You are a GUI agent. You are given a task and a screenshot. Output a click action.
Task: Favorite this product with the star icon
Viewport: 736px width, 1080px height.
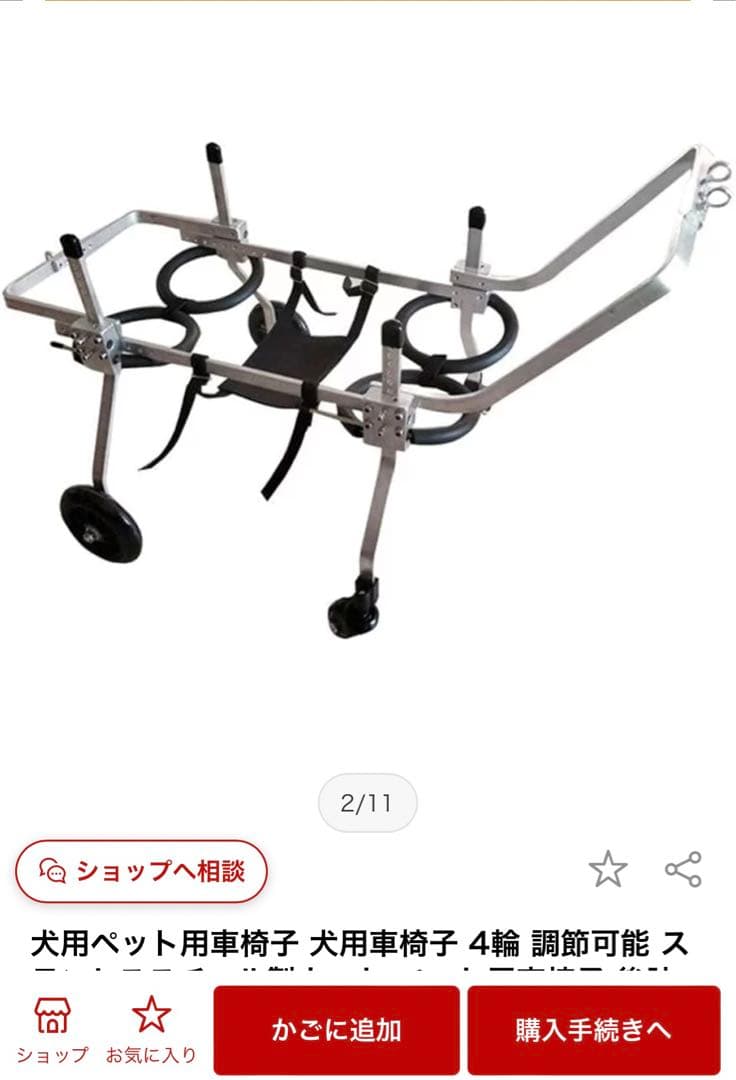[x=607, y=870]
